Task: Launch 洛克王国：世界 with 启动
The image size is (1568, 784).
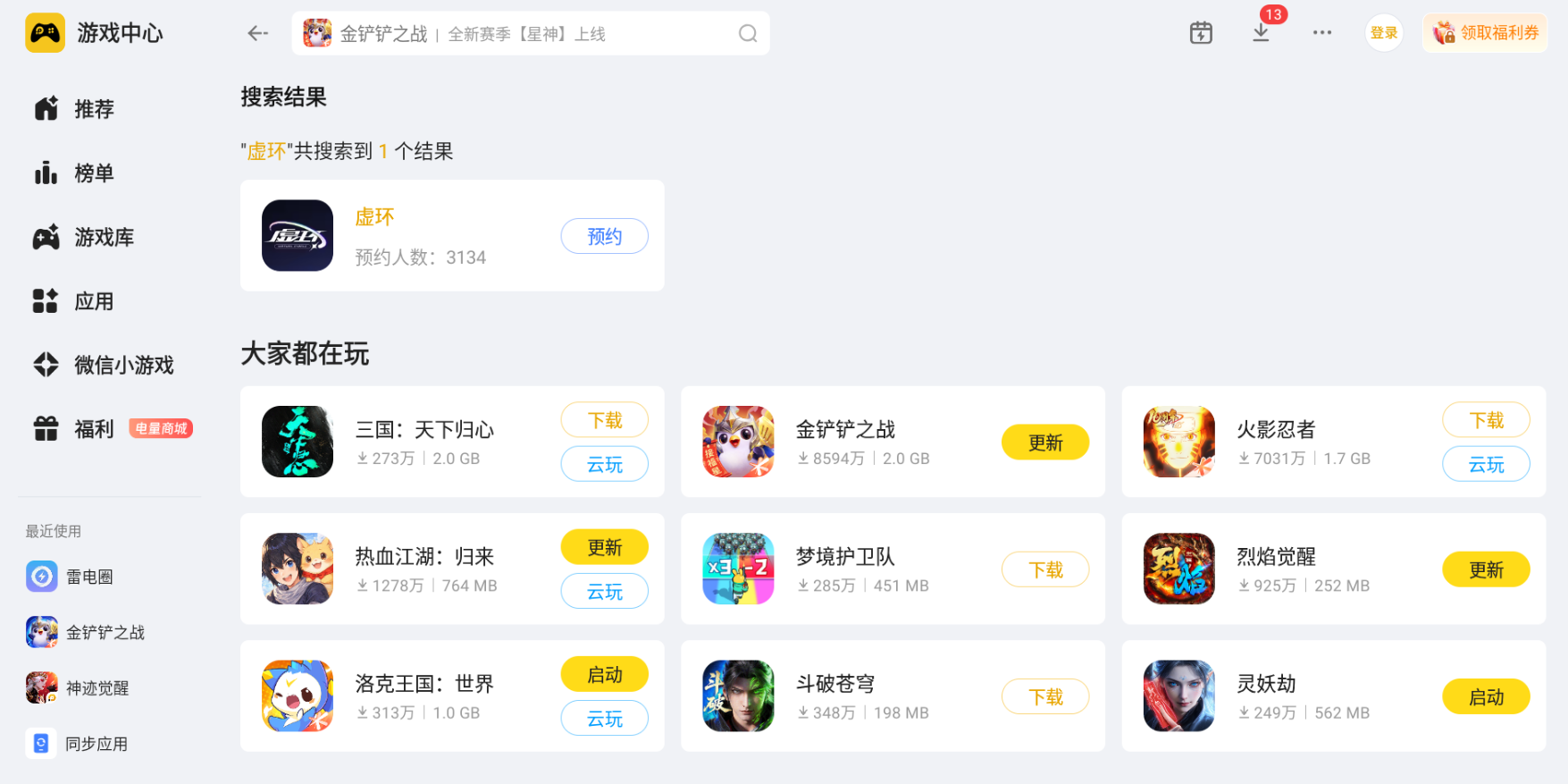Action: pyautogui.click(x=604, y=675)
